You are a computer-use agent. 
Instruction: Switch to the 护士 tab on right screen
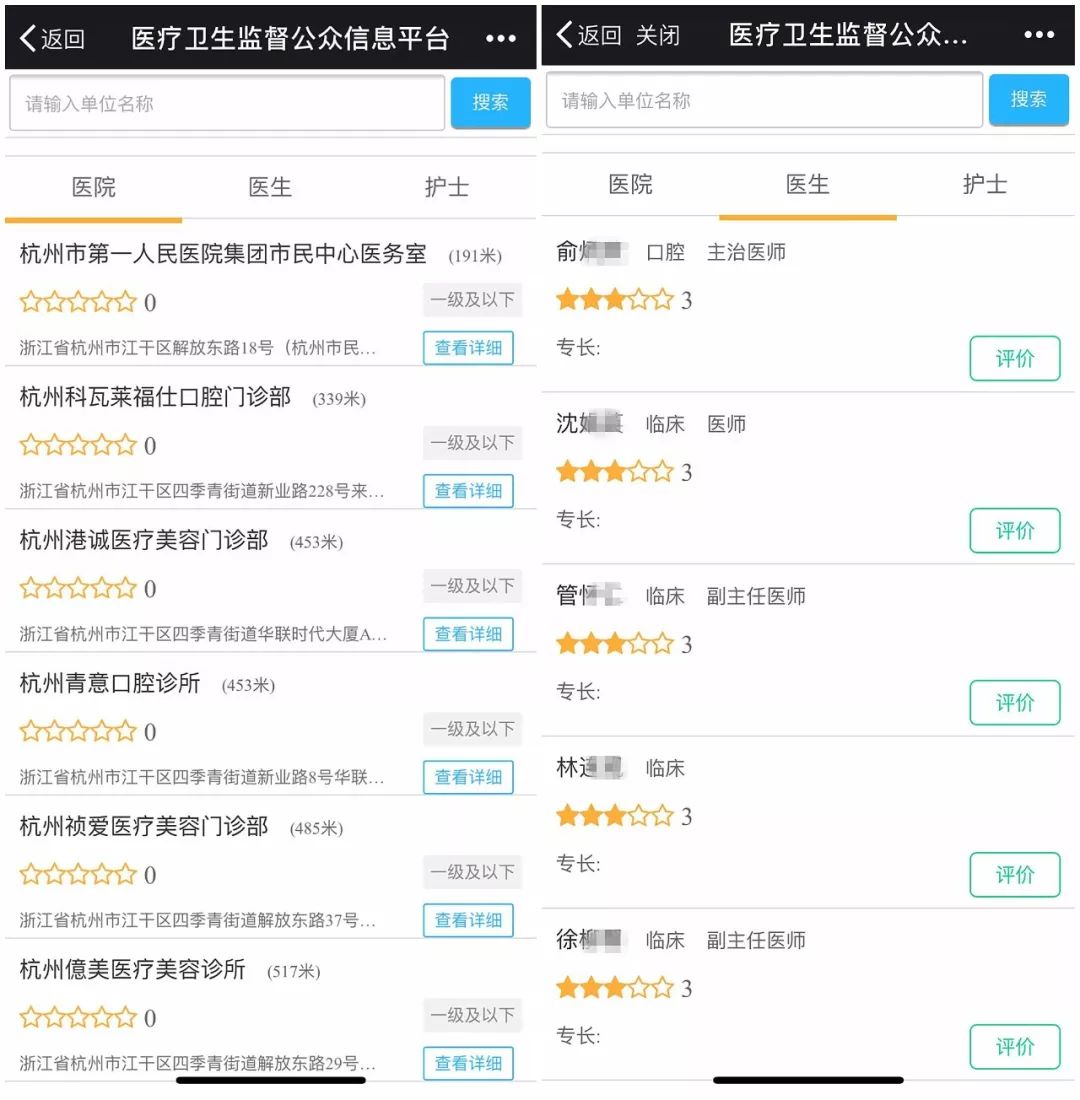pyautogui.click(x=984, y=184)
